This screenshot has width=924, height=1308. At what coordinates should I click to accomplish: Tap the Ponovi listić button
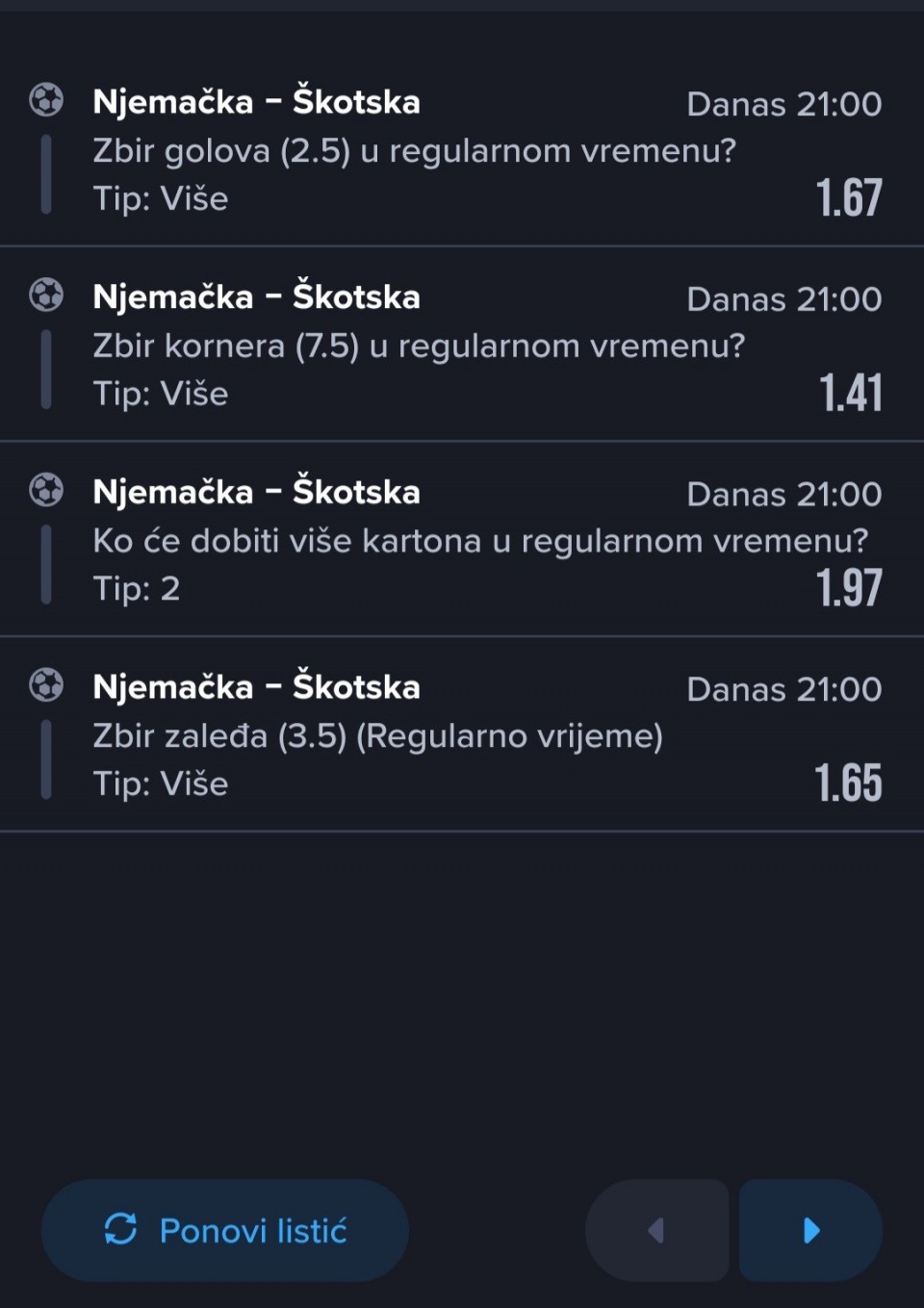point(225,1230)
